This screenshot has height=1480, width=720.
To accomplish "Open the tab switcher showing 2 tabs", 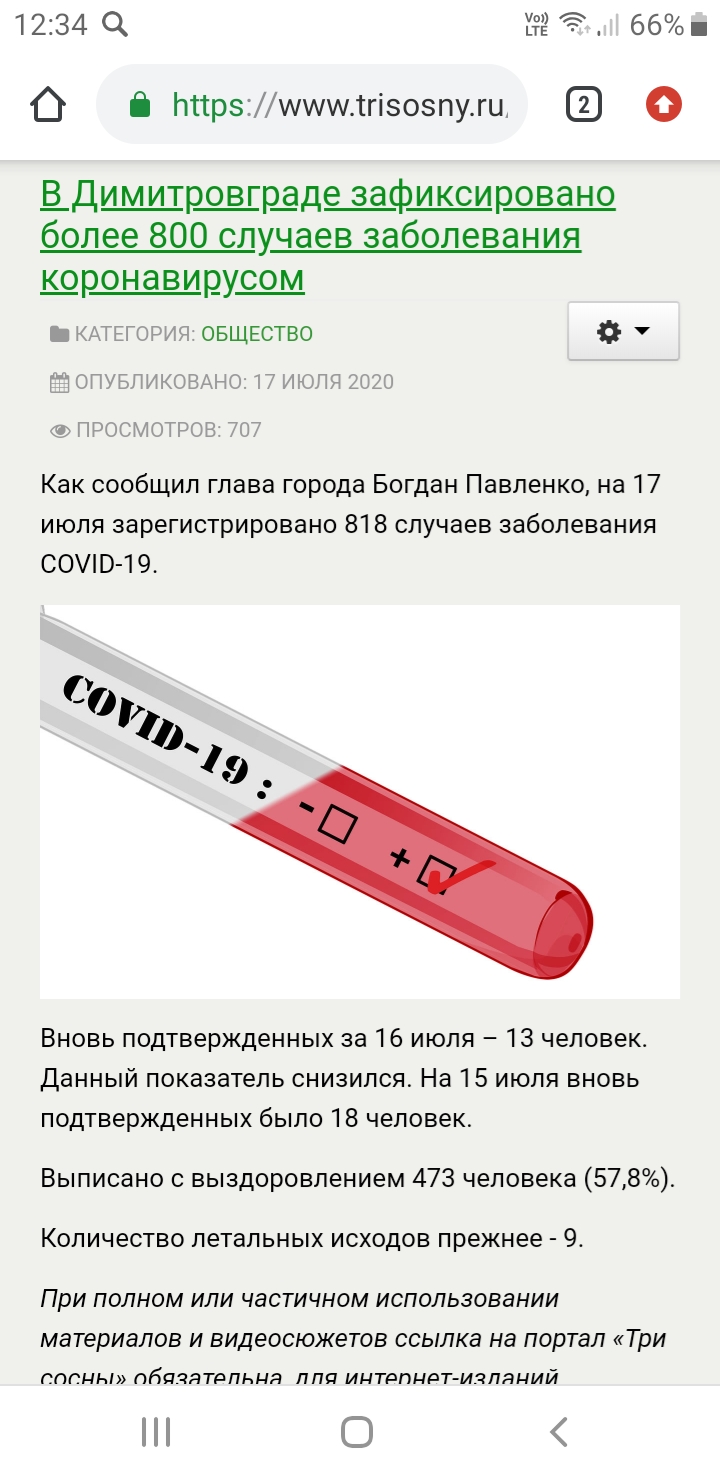I will point(584,104).
